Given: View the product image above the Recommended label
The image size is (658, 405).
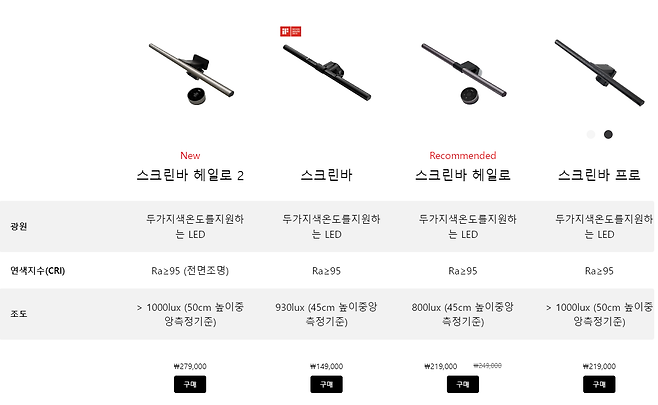Looking at the screenshot, I should (463, 72).
